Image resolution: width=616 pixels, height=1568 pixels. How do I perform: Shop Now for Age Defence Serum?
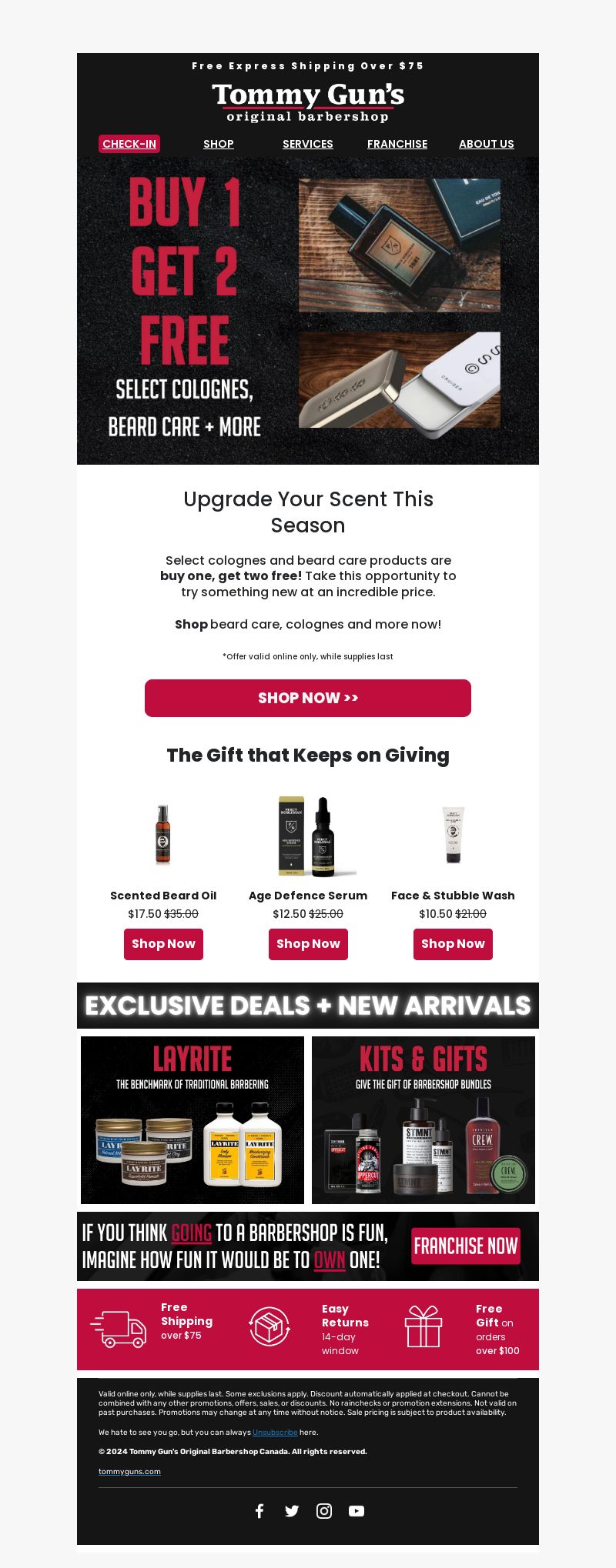[x=308, y=944]
